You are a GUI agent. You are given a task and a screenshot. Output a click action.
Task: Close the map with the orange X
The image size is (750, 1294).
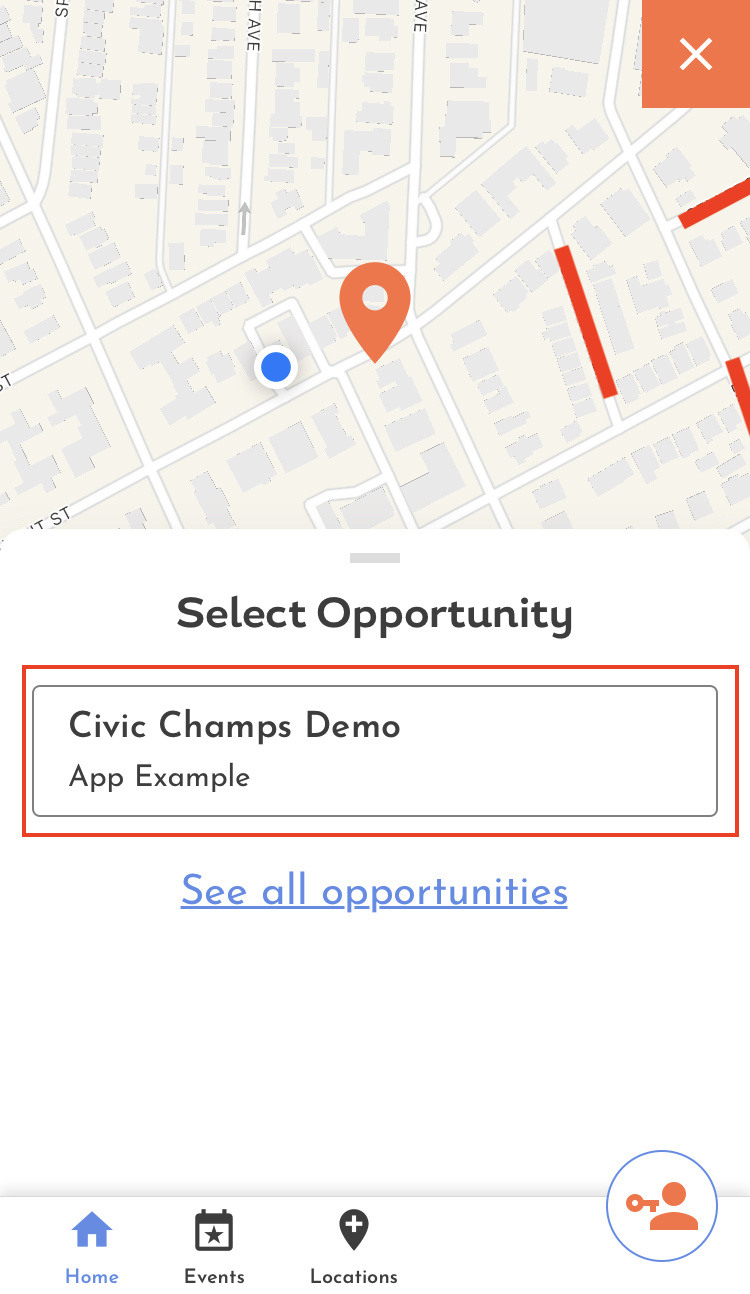(696, 53)
